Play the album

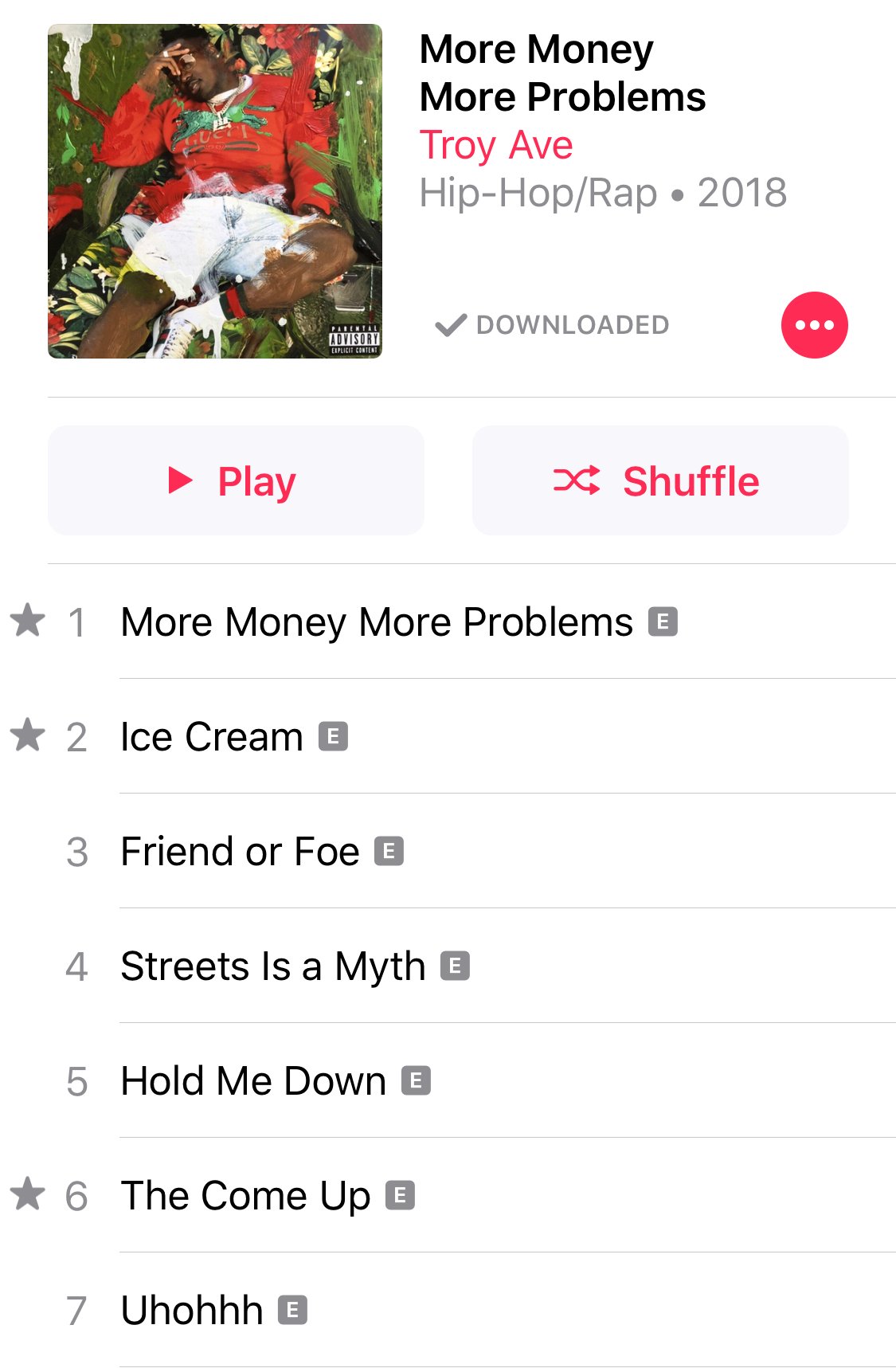pos(236,480)
